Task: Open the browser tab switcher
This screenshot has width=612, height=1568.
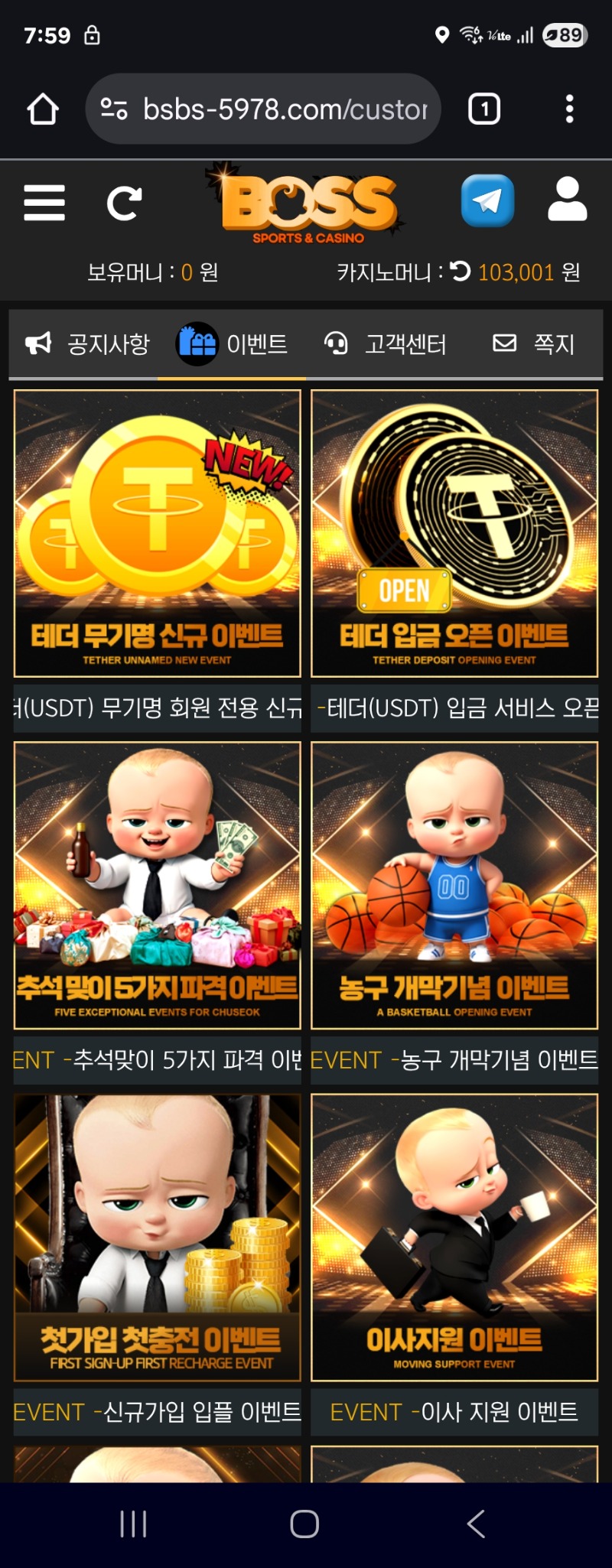Action: (x=484, y=109)
